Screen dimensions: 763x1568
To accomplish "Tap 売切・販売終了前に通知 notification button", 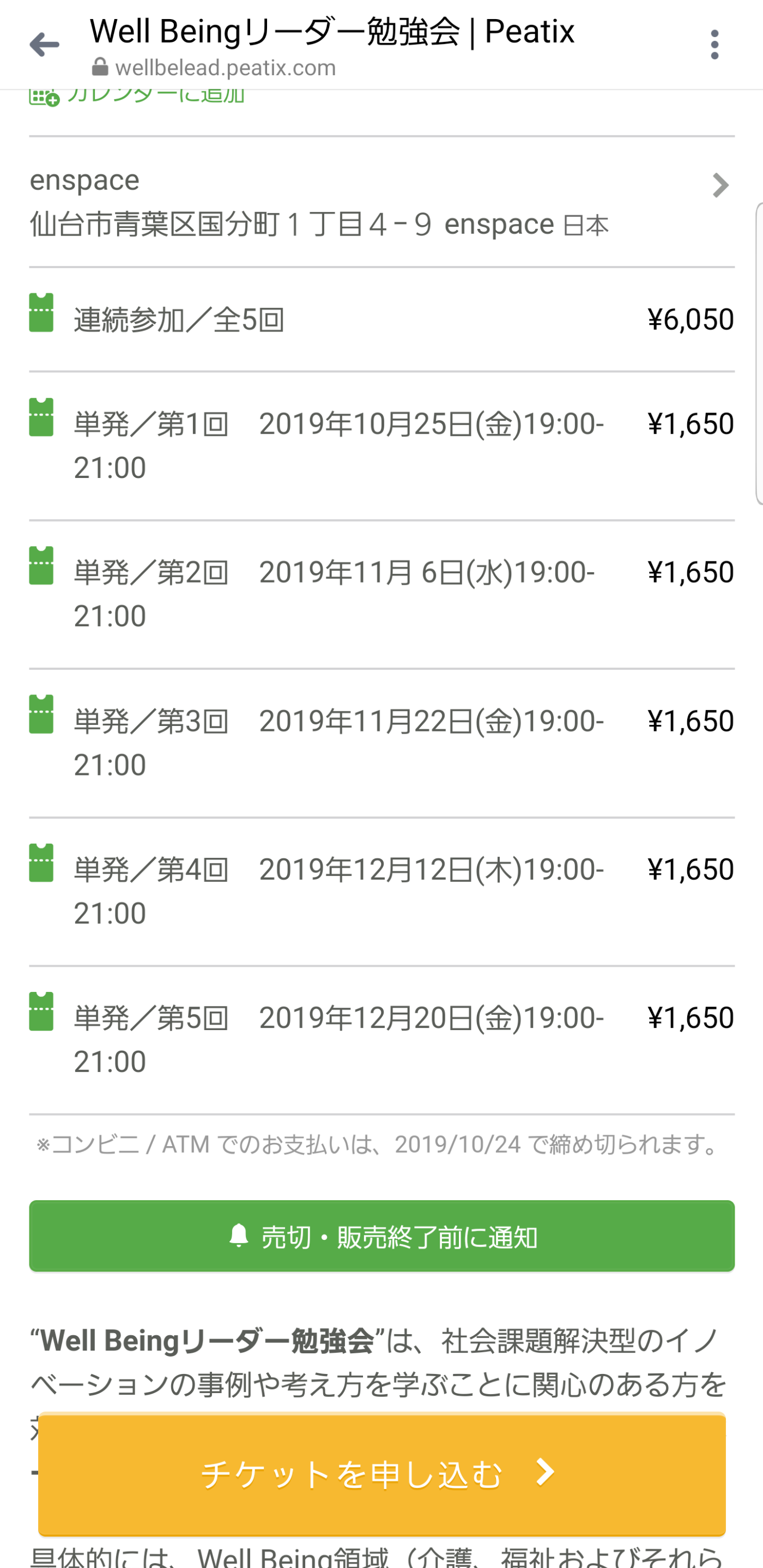I will tap(381, 1236).
